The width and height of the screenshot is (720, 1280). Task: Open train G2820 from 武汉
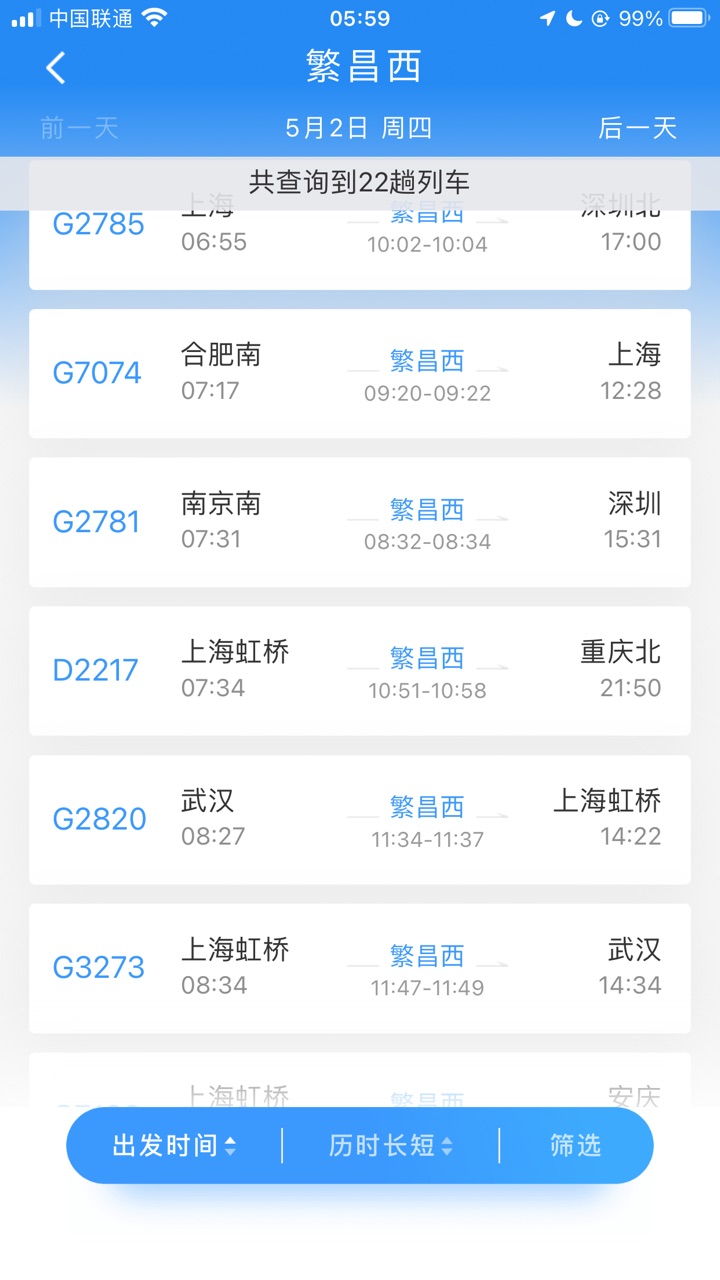pos(360,820)
